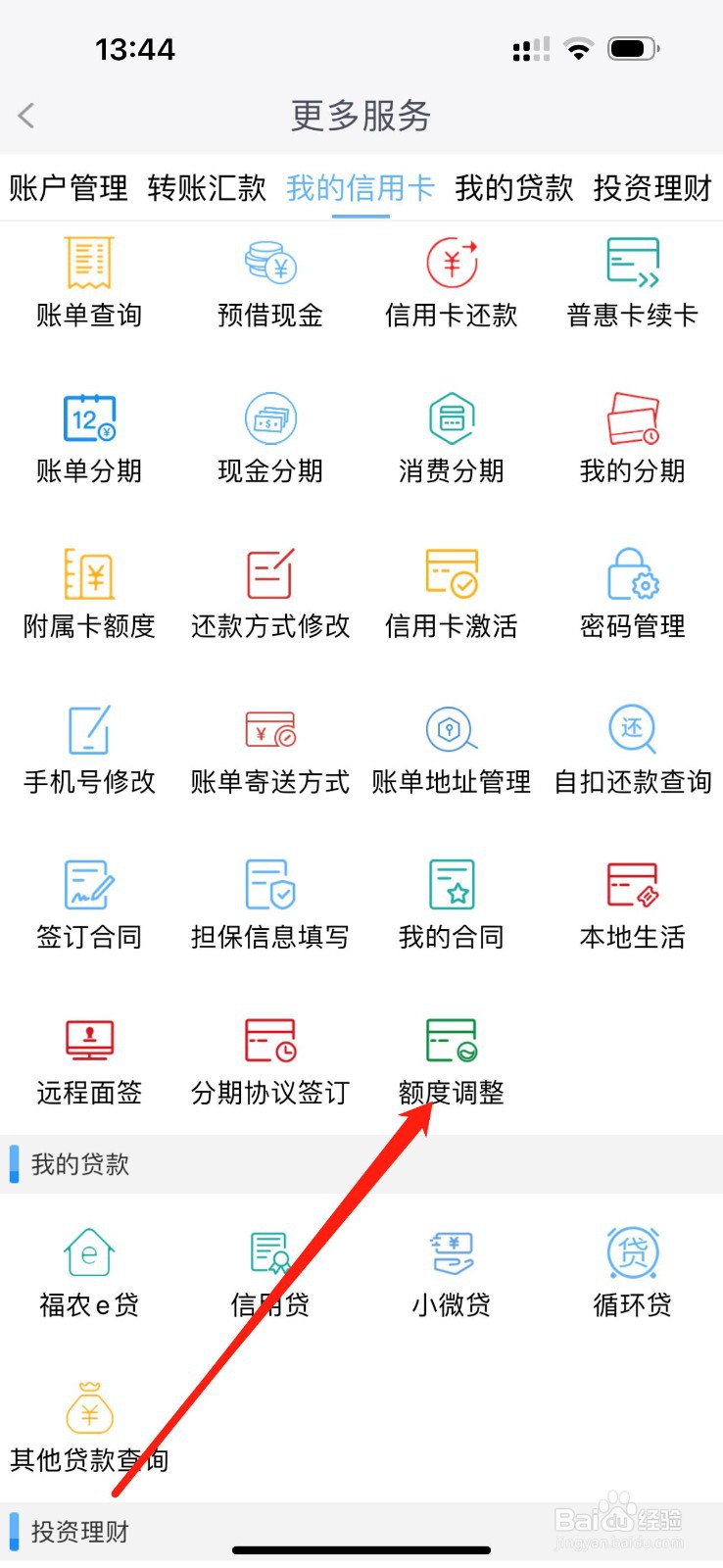Open 自扣还款查询

point(633,749)
